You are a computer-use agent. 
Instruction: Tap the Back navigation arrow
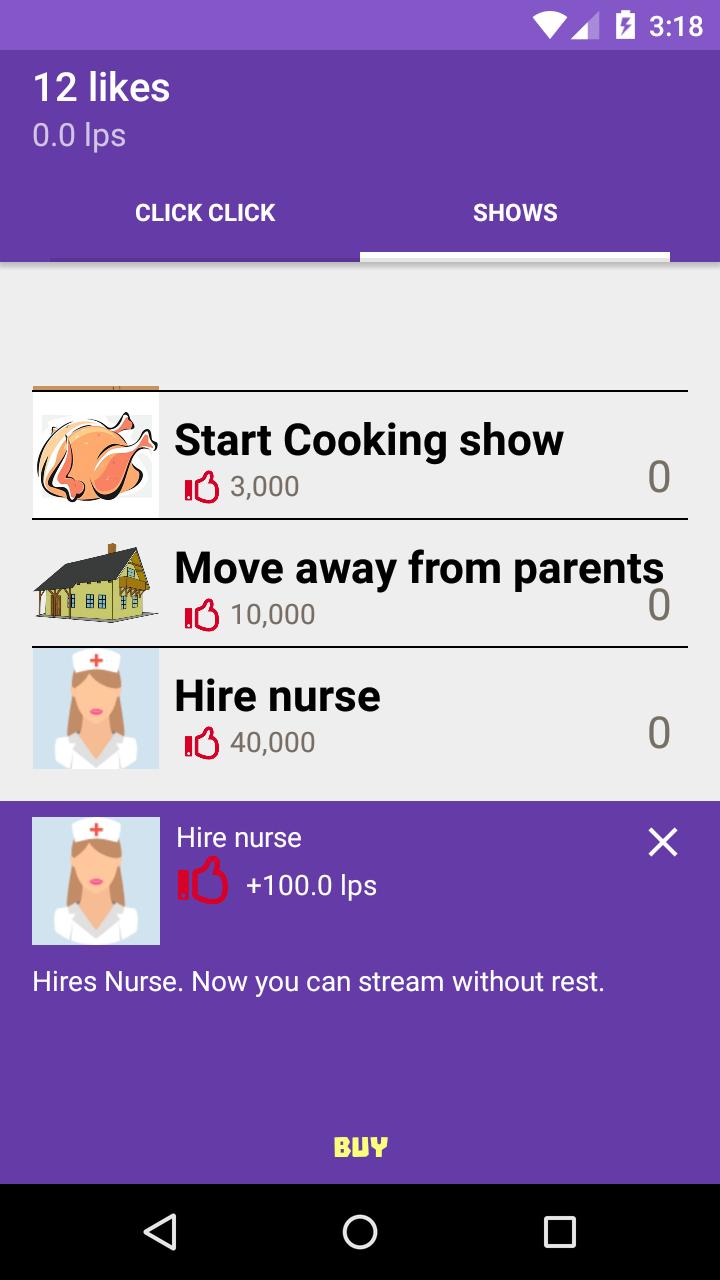pyautogui.click(x=160, y=1233)
